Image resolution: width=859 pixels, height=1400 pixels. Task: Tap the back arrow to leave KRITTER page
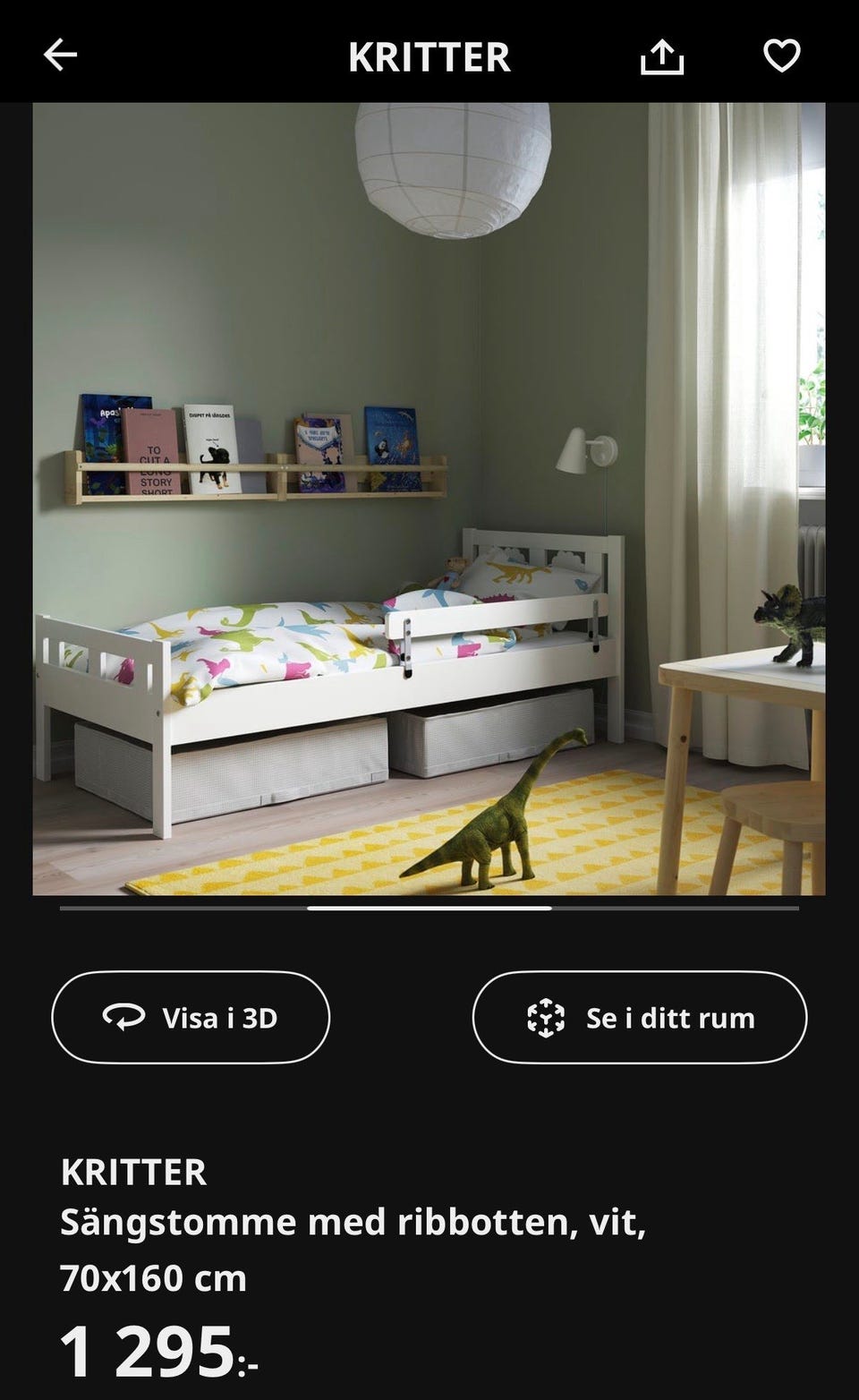[x=59, y=55]
